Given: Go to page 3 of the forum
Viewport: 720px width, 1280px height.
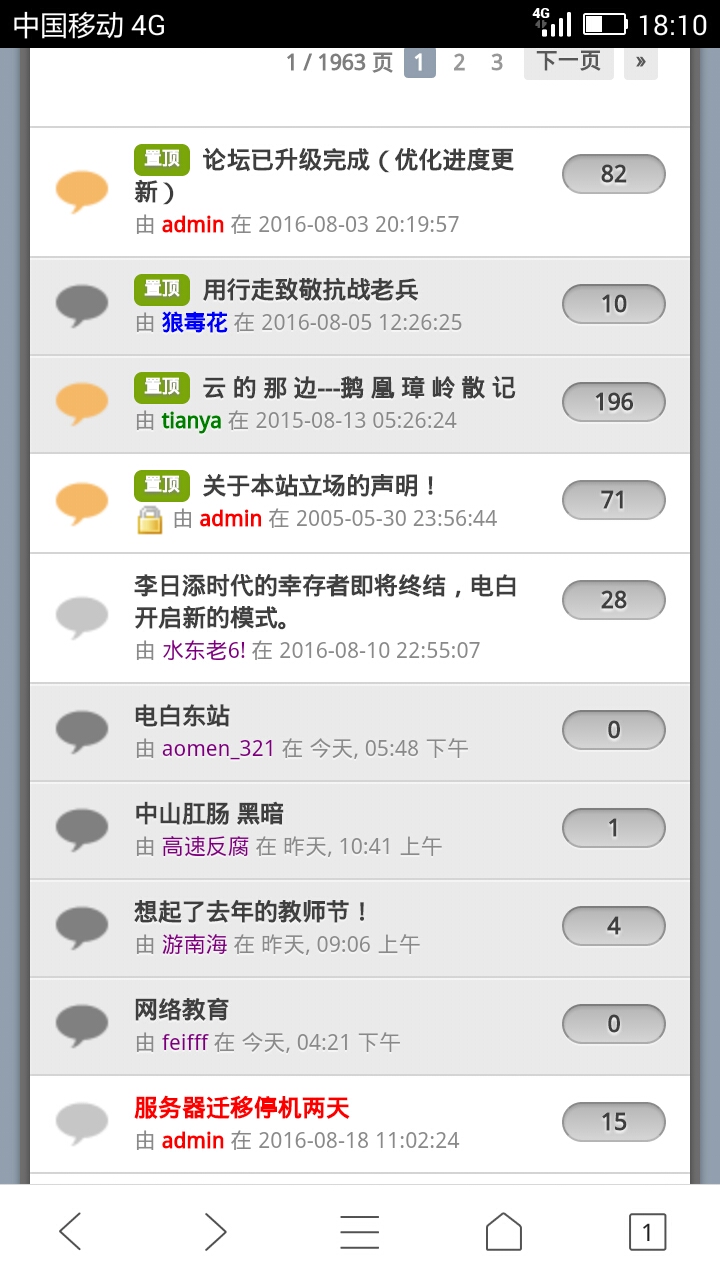Looking at the screenshot, I should coord(497,63).
